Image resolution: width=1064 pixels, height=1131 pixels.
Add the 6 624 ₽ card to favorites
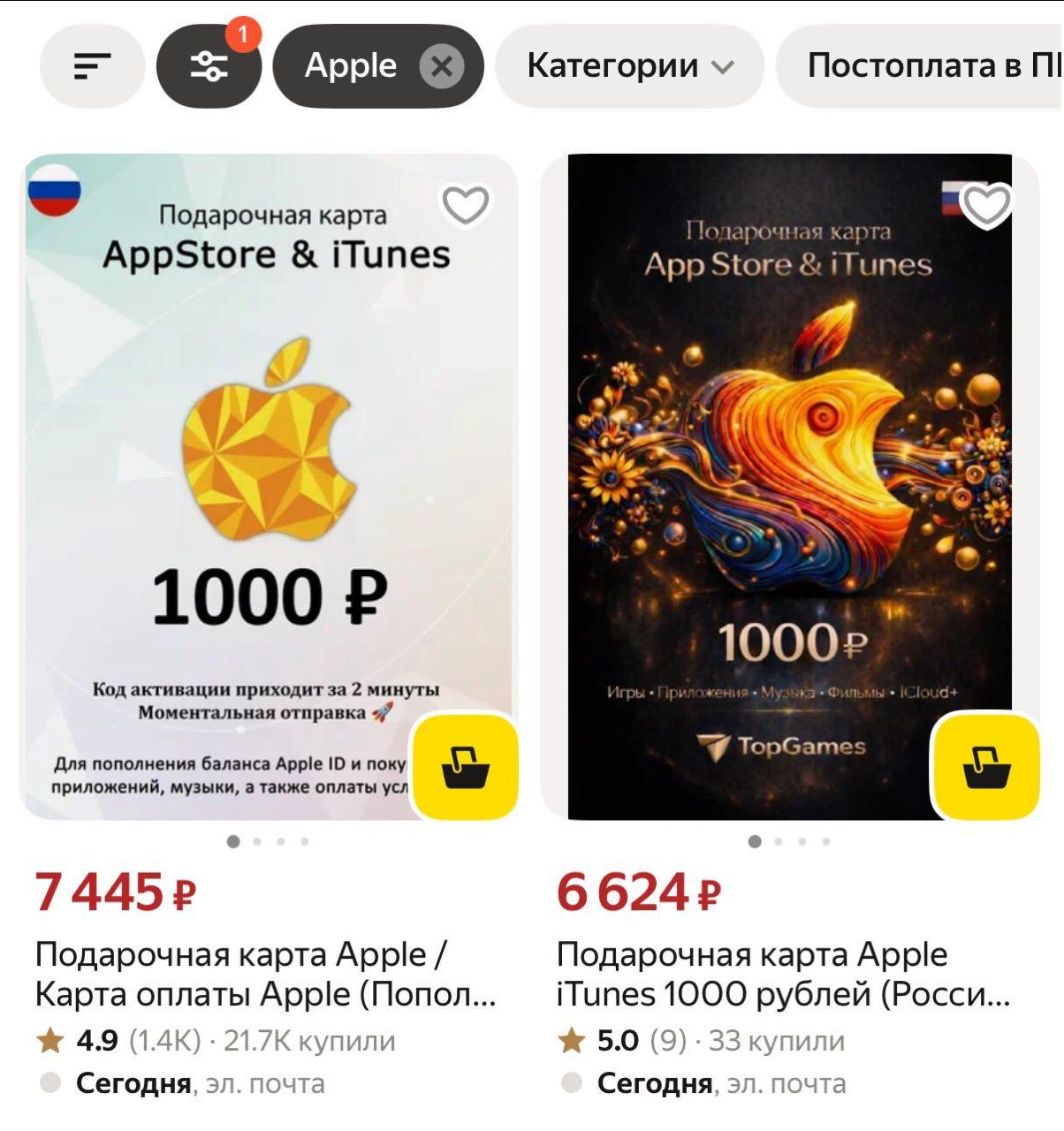click(x=986, y=205)
